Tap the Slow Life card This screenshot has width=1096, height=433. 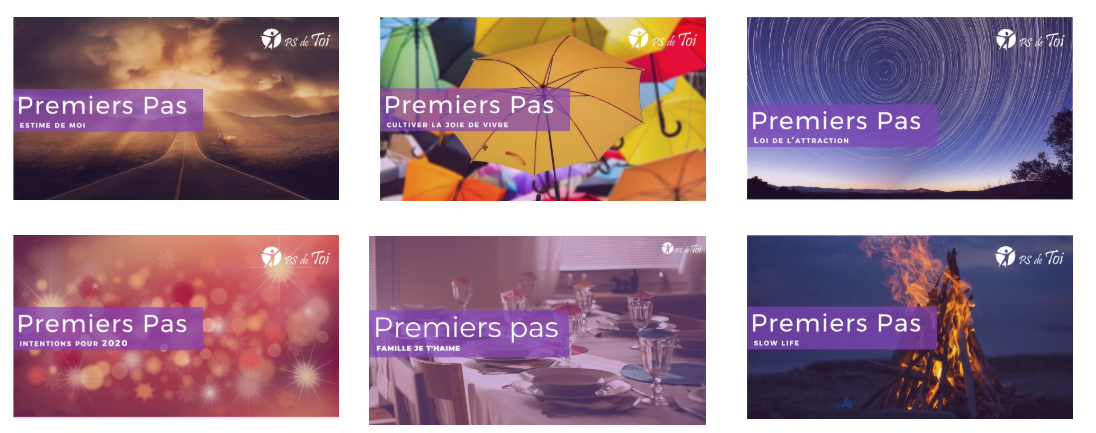909,327
